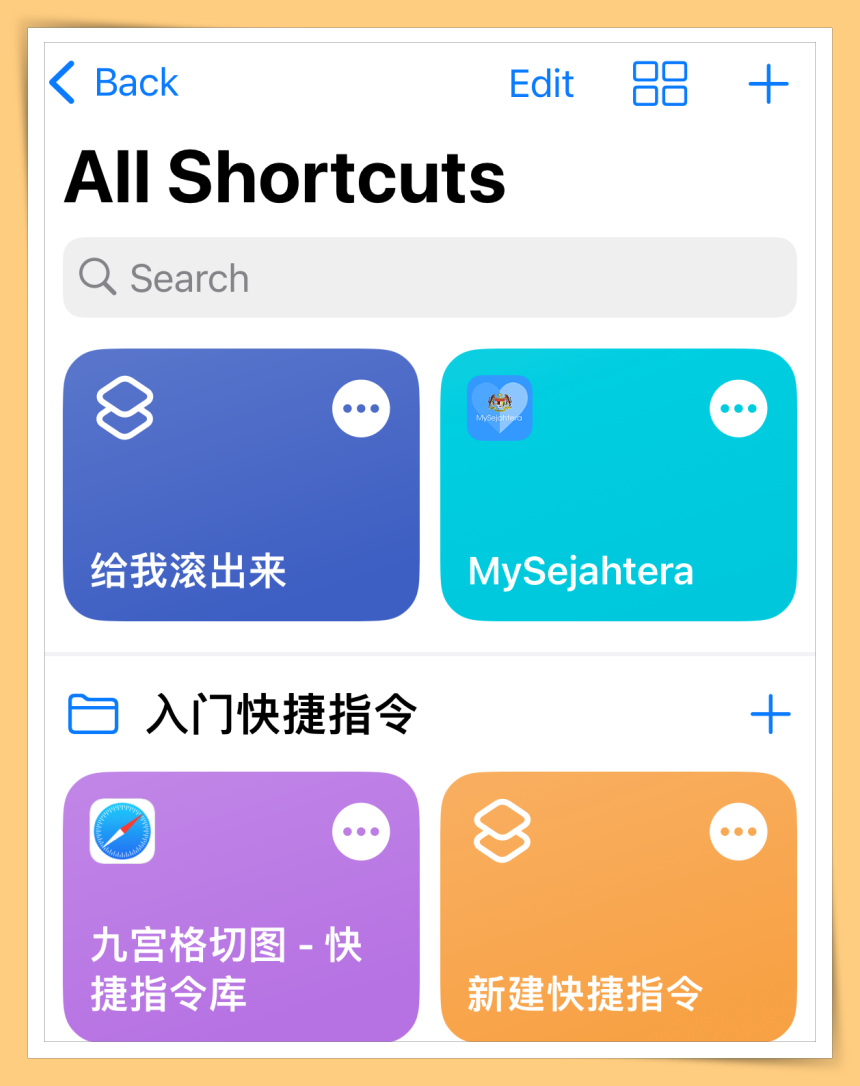This screenshot has height=1086, width=860.
Task: Switch to the grid view layout
Action: 660,83
